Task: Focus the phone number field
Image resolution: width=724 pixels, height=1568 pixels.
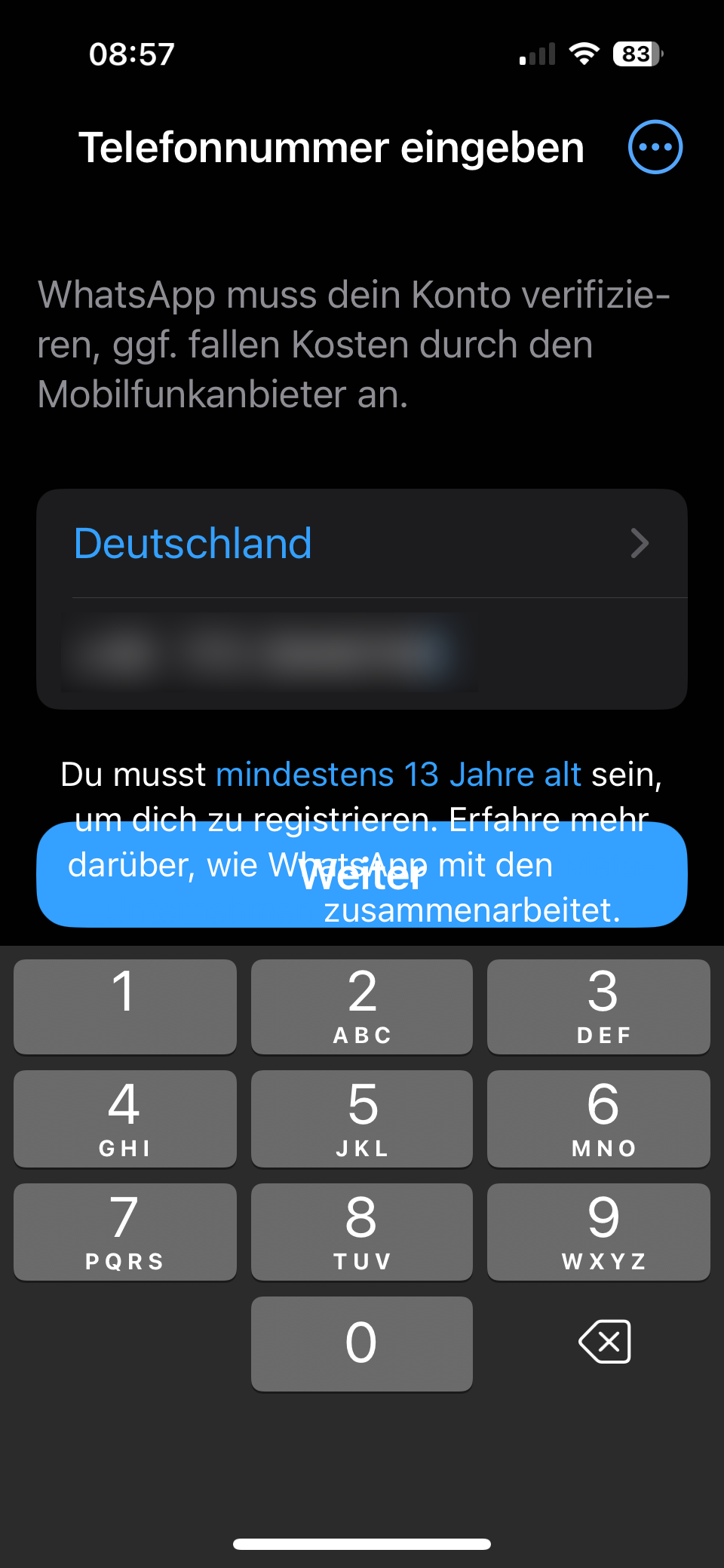Action: click(x=362, y=653)
